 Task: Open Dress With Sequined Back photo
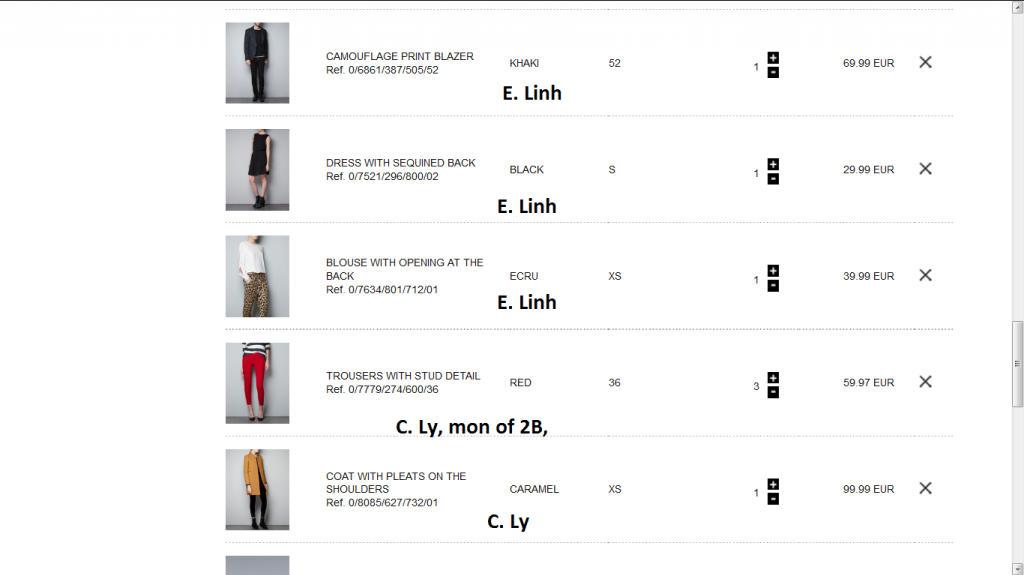click(x=257, y=169)
